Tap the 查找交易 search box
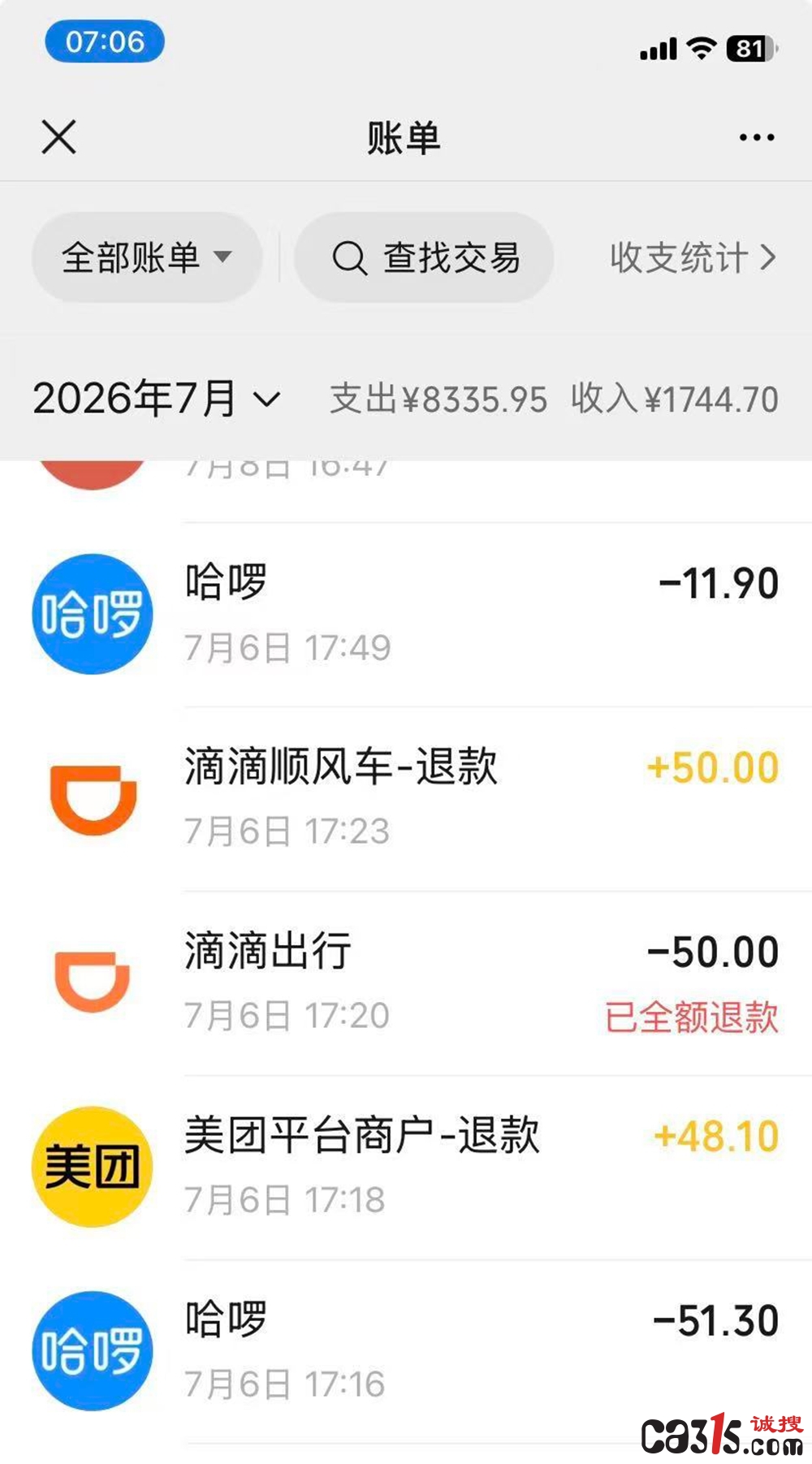Image resolution: width=812 pixels, height=1464 pixels. pos(424,257)
